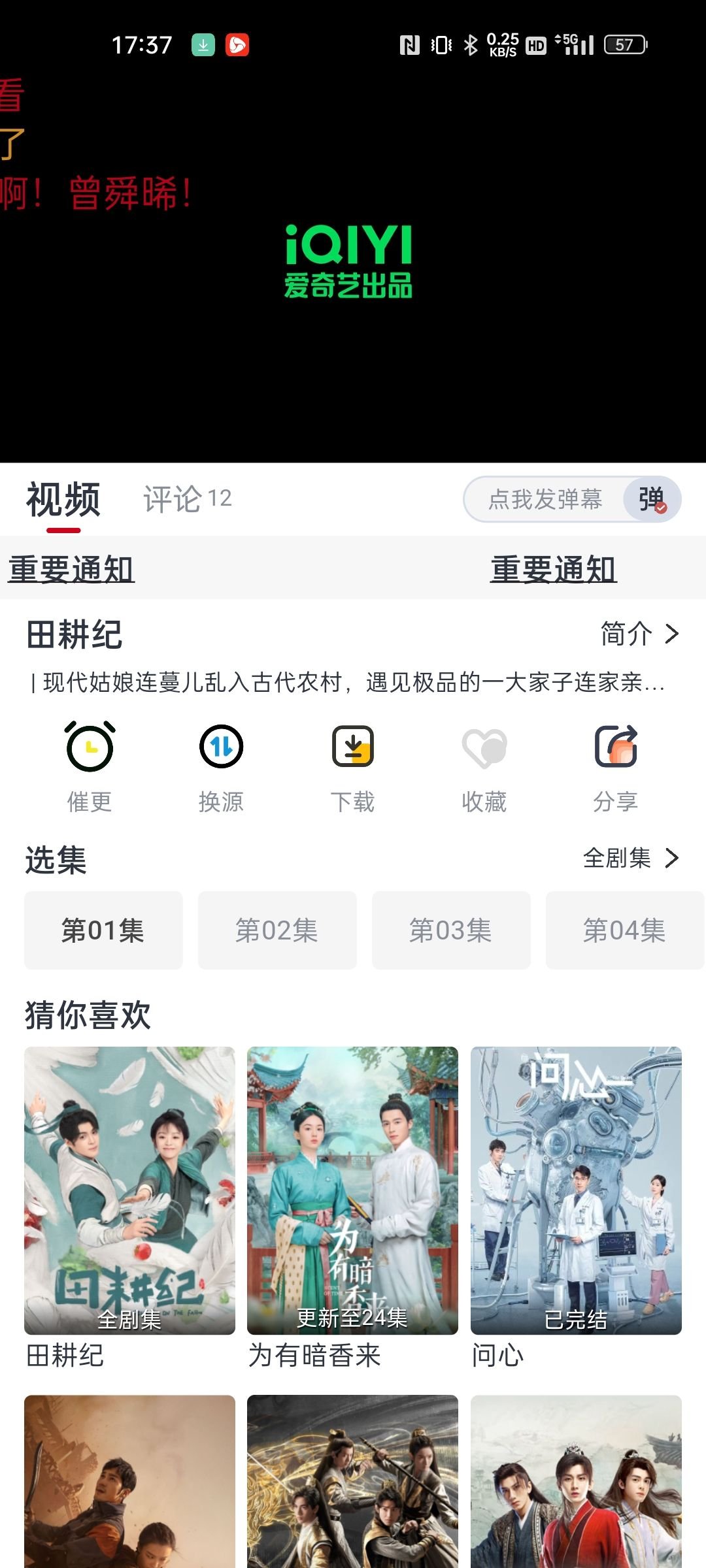Share the show via 分享
Screen dimensions: 706x1568
click(615, 766)
